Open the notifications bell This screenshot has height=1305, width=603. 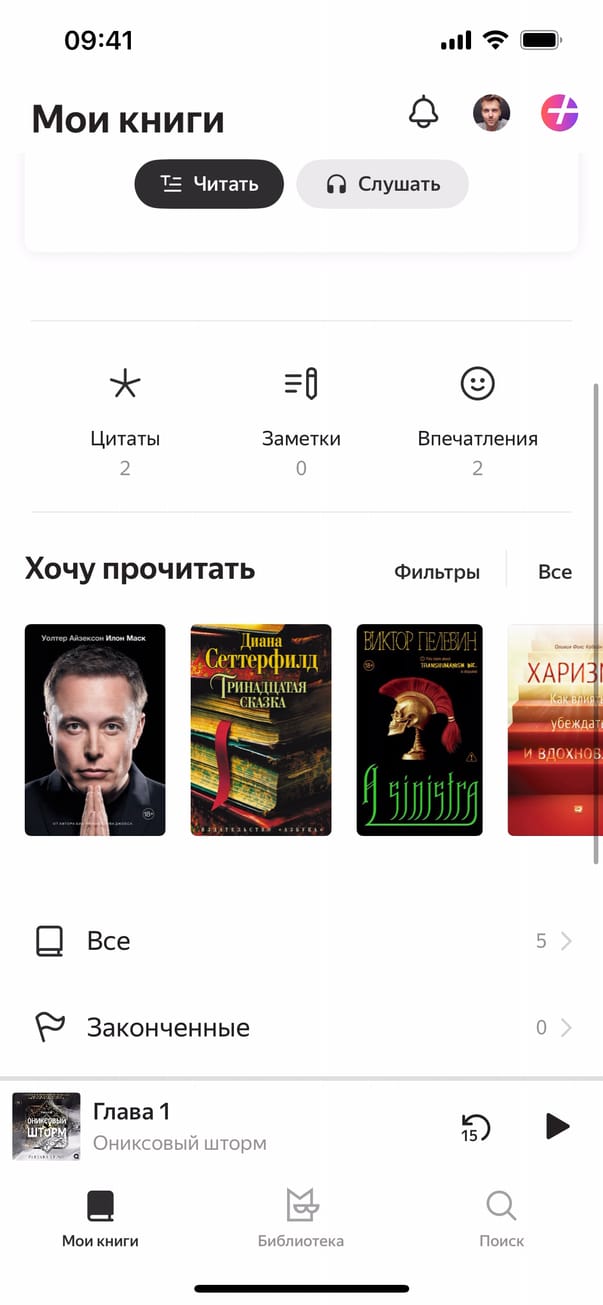click(x=424, y=112)
